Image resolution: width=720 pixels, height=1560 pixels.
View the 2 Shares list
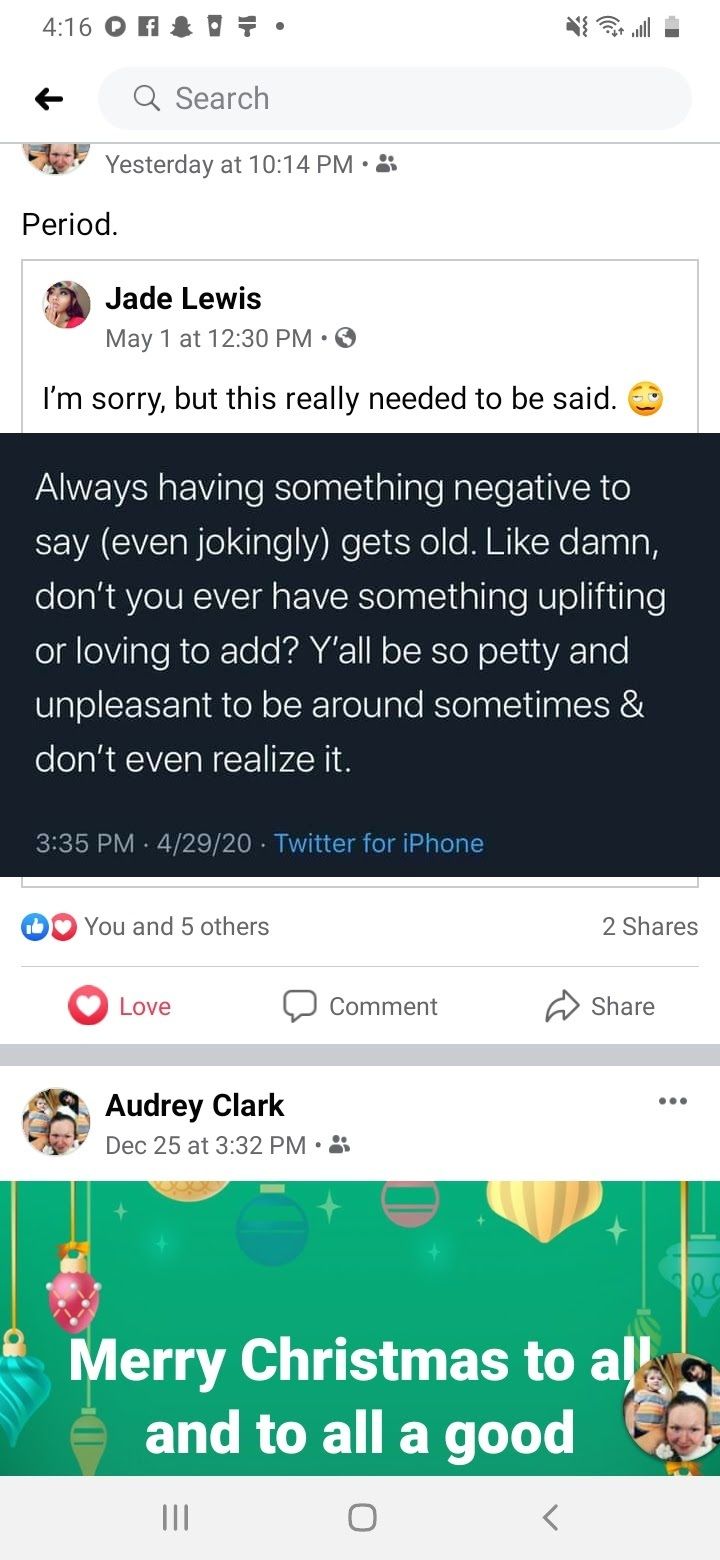(650, 927)
